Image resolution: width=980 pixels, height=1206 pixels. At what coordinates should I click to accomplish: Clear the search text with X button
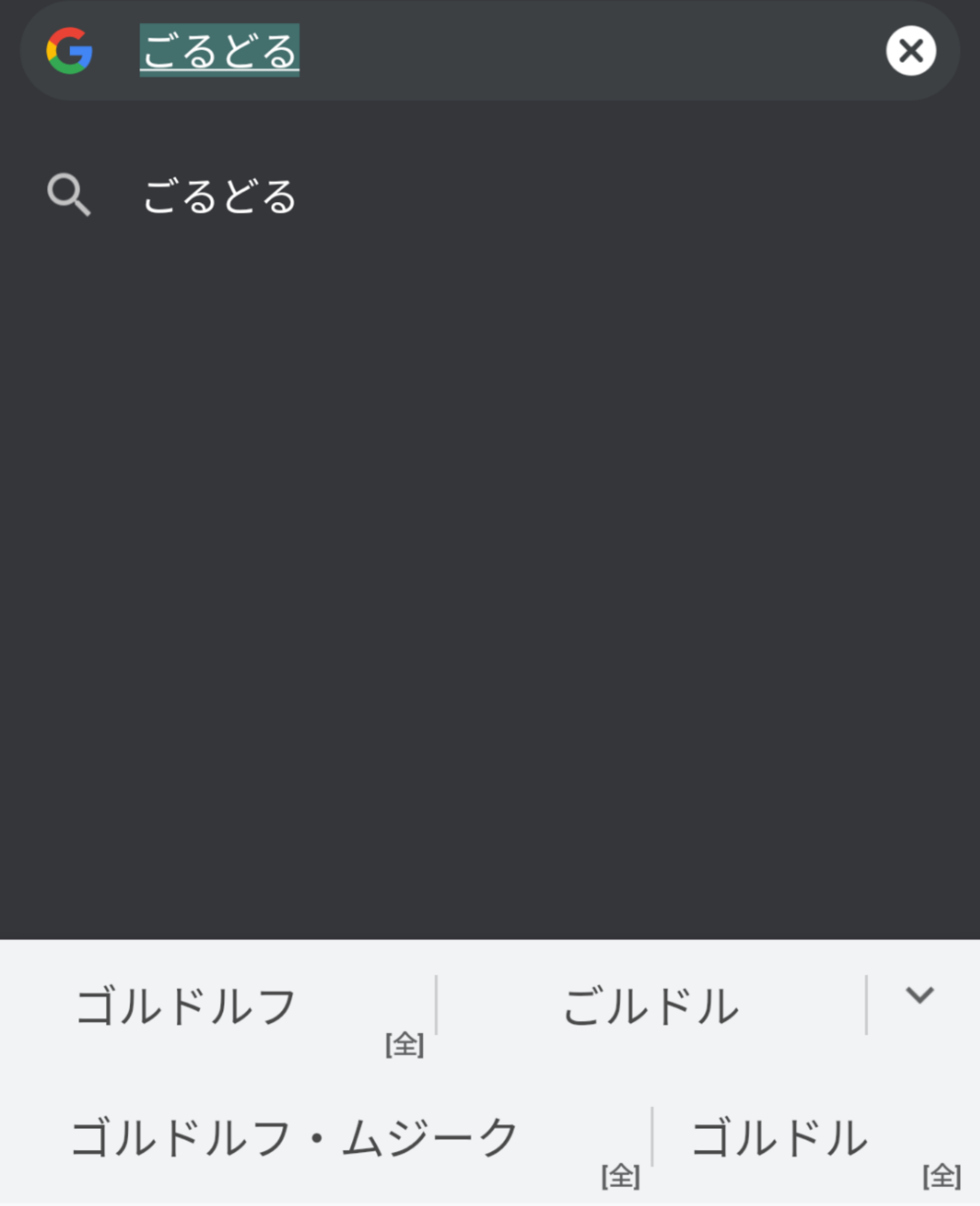(911, 51)
